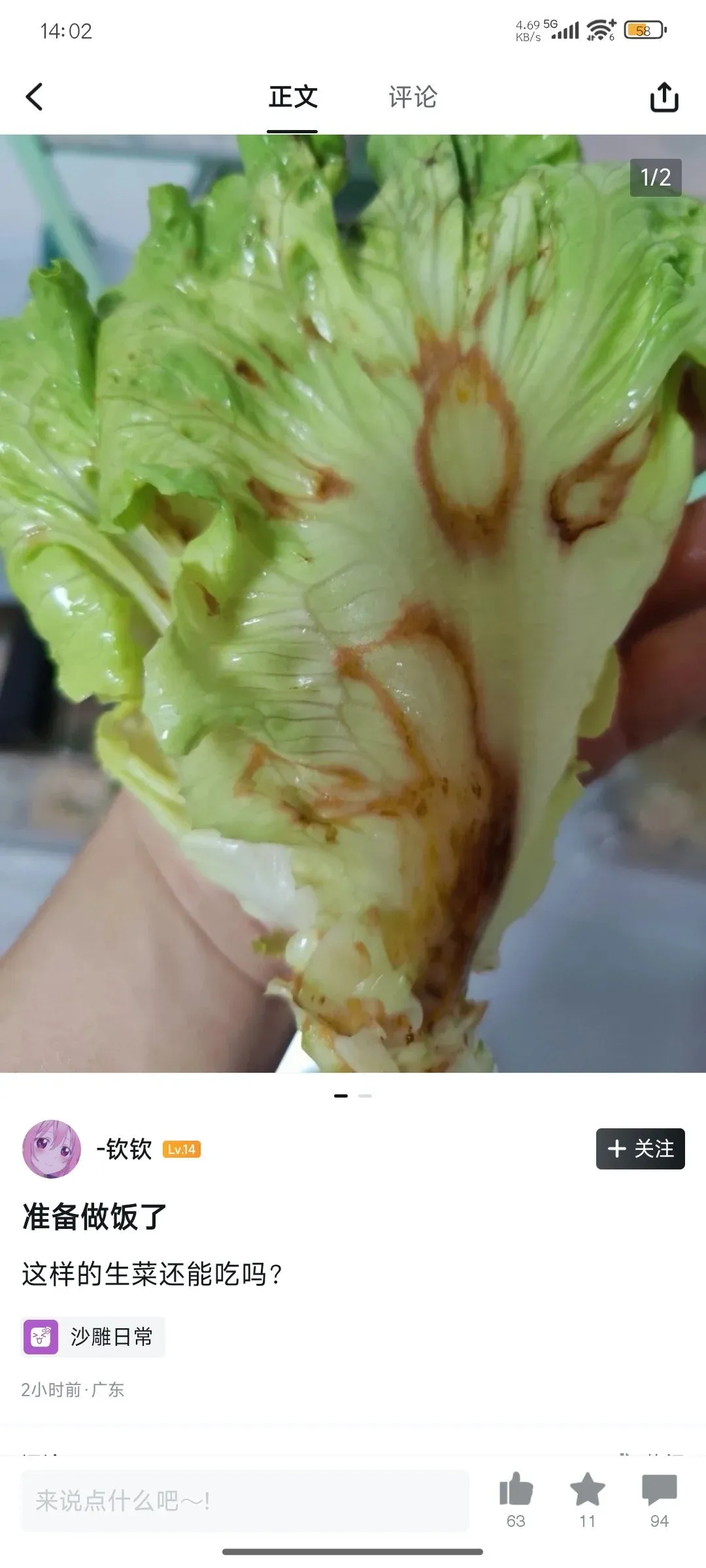Favorite the post with the star icon

coord(587,1491)
